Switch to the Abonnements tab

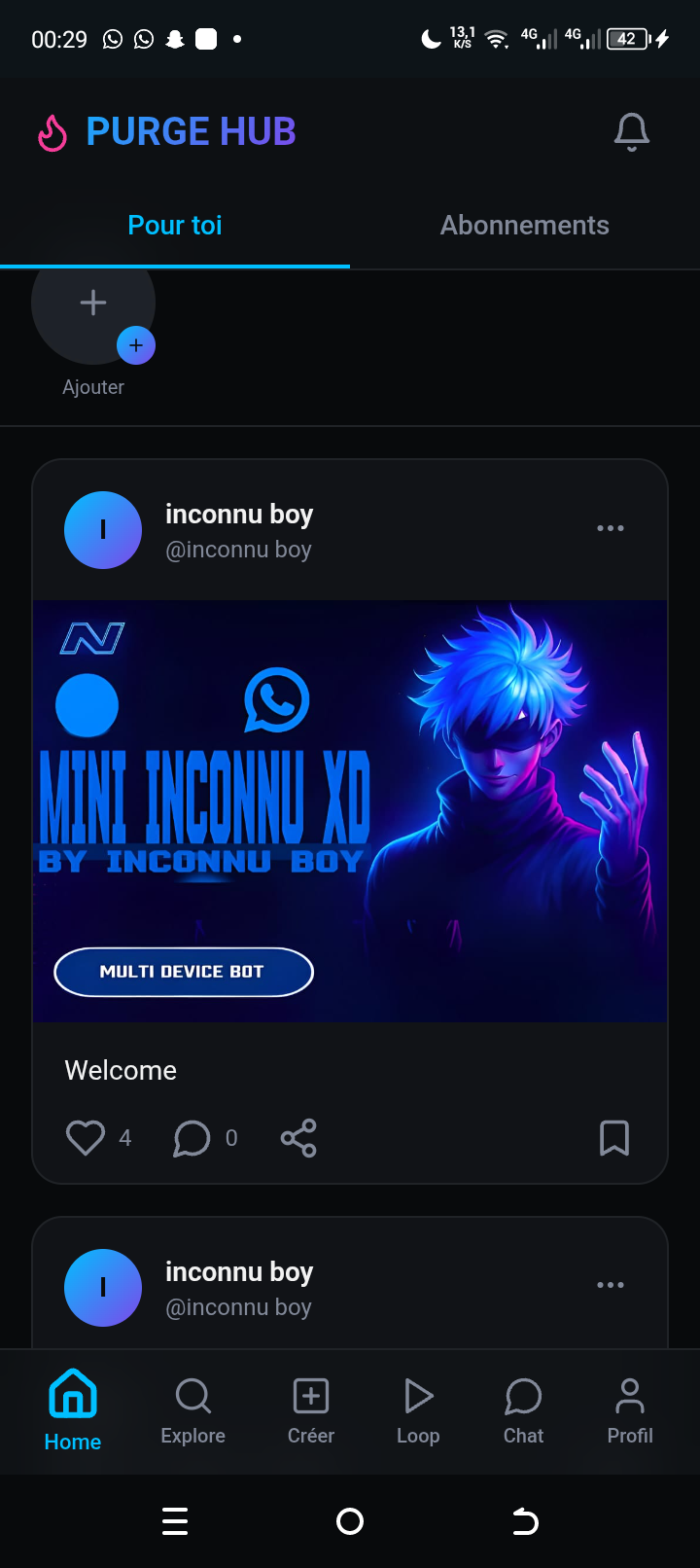tap(524, 226)
